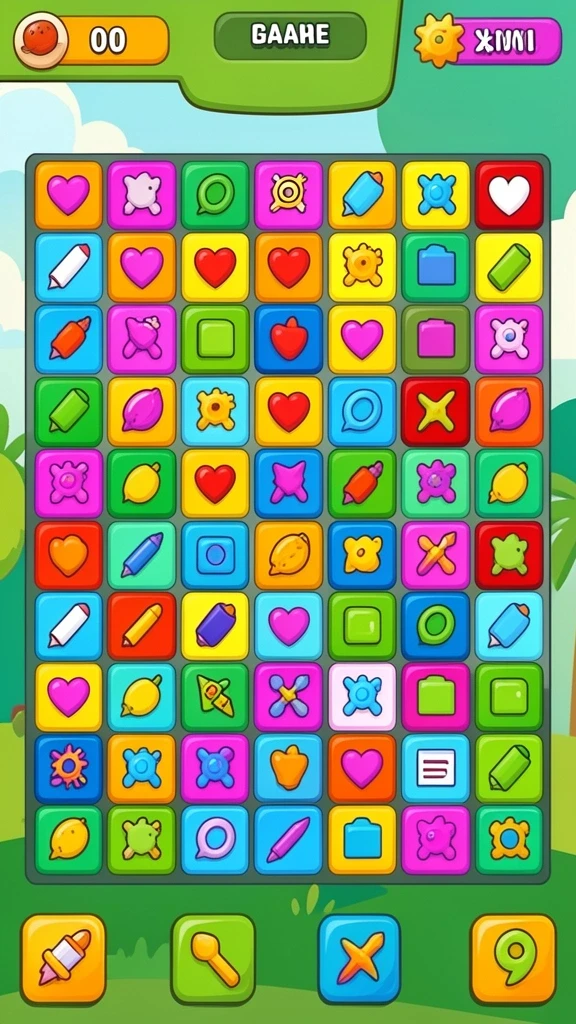The height and width of the screenshot is (1024, 576).
Task: Open the yellow gear settings icon
Action: tap(440, 40)
